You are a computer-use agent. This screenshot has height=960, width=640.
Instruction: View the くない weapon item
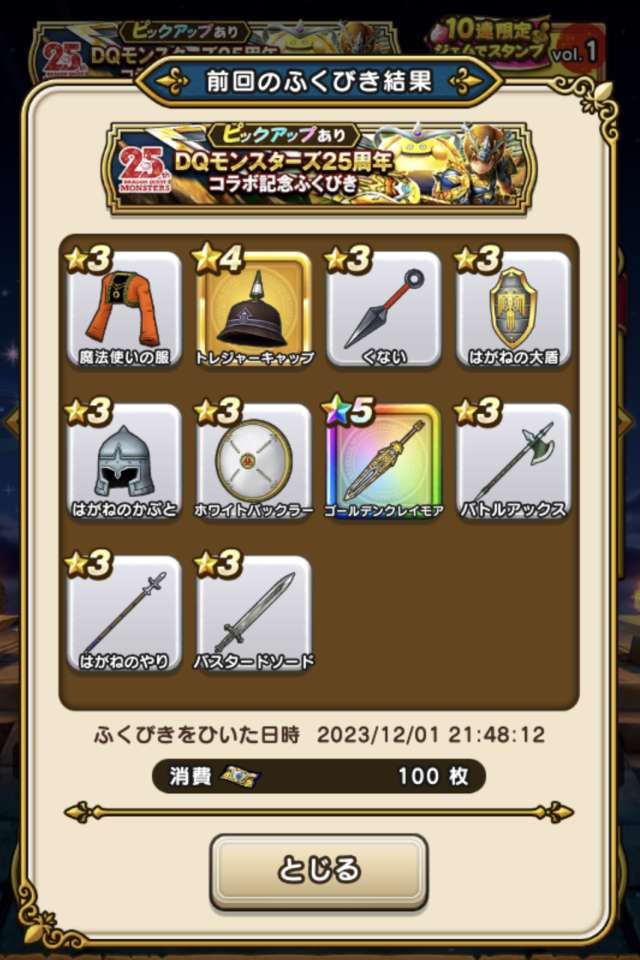click(x=383, y=311)
